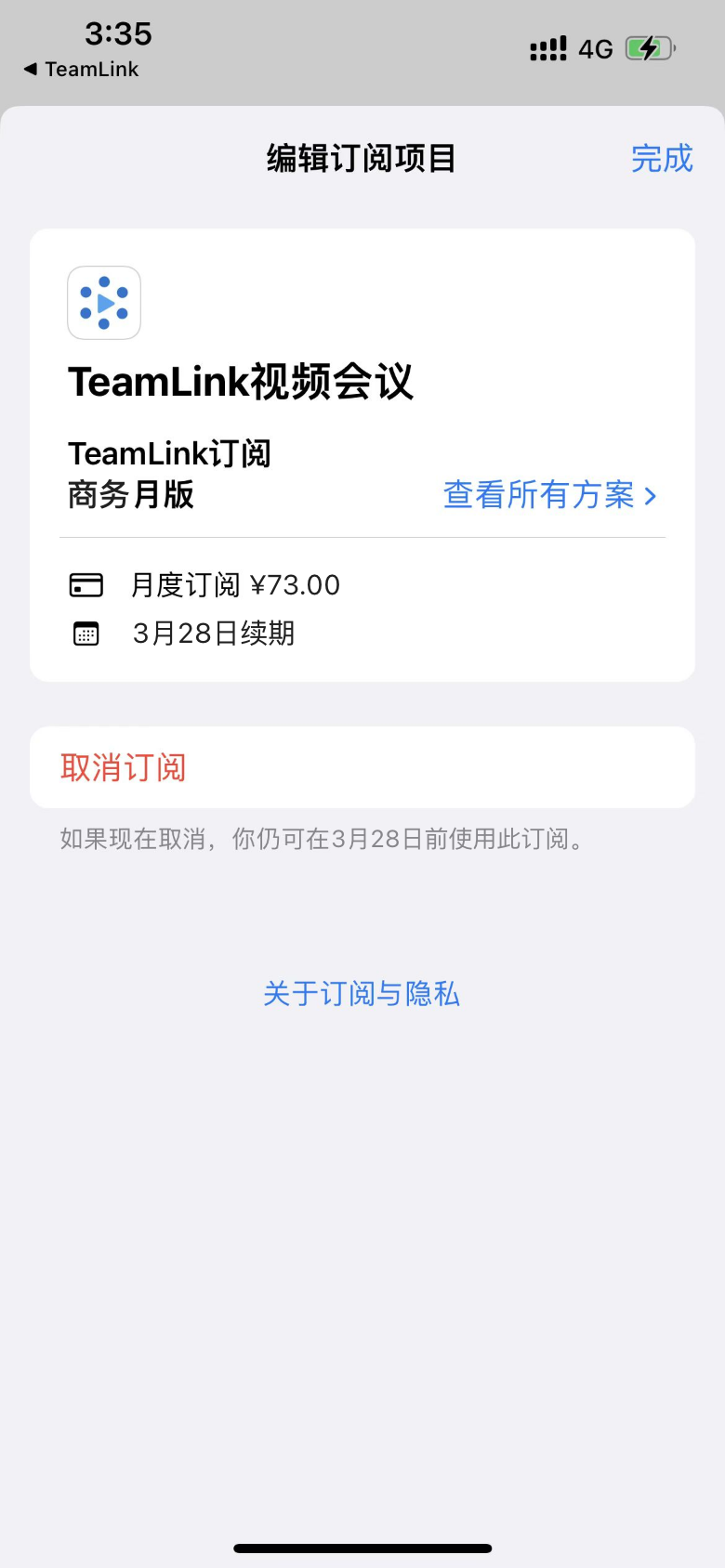Open 查看所有方案 to view all plans
Viewport: 725px width, 1568px height.
549,495
